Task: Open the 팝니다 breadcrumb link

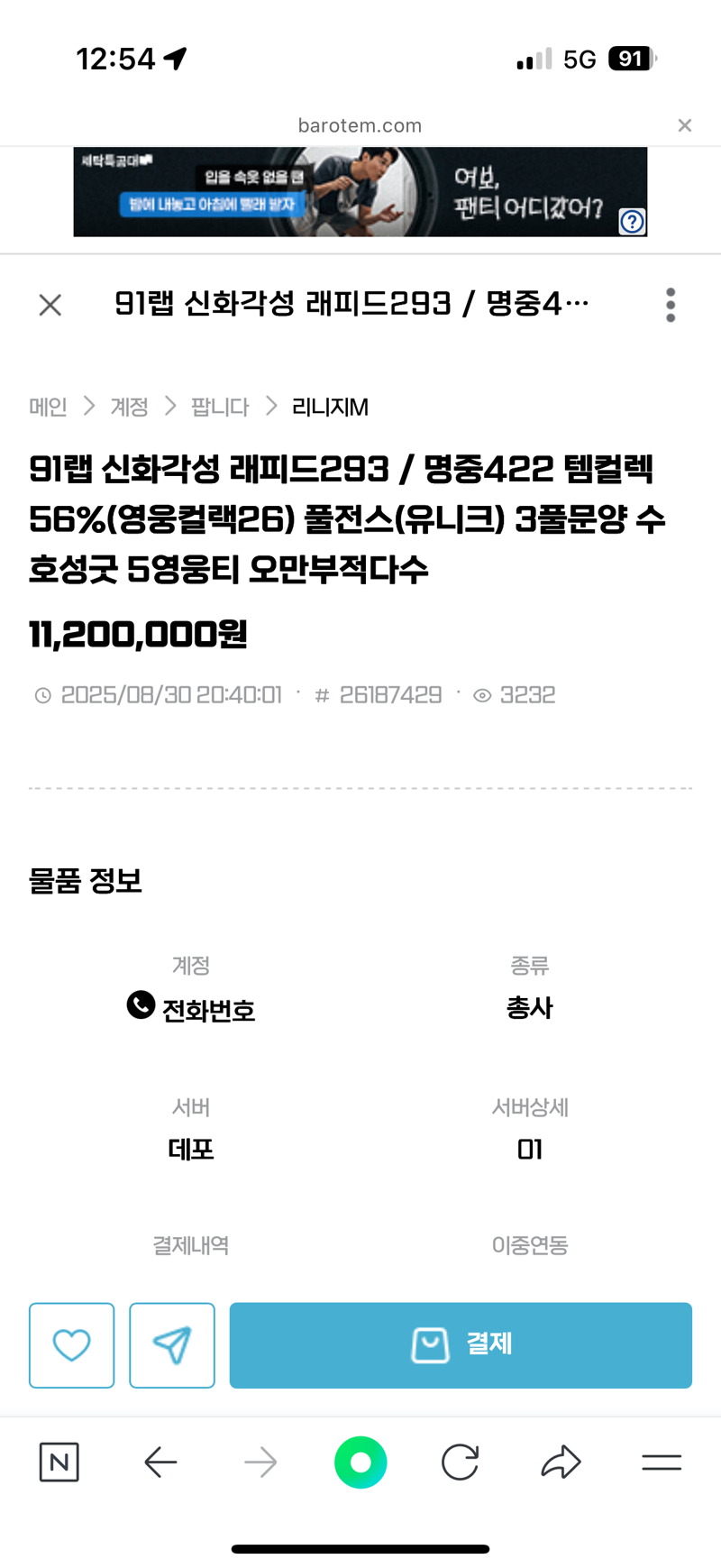Action: [x=220, y=408]
